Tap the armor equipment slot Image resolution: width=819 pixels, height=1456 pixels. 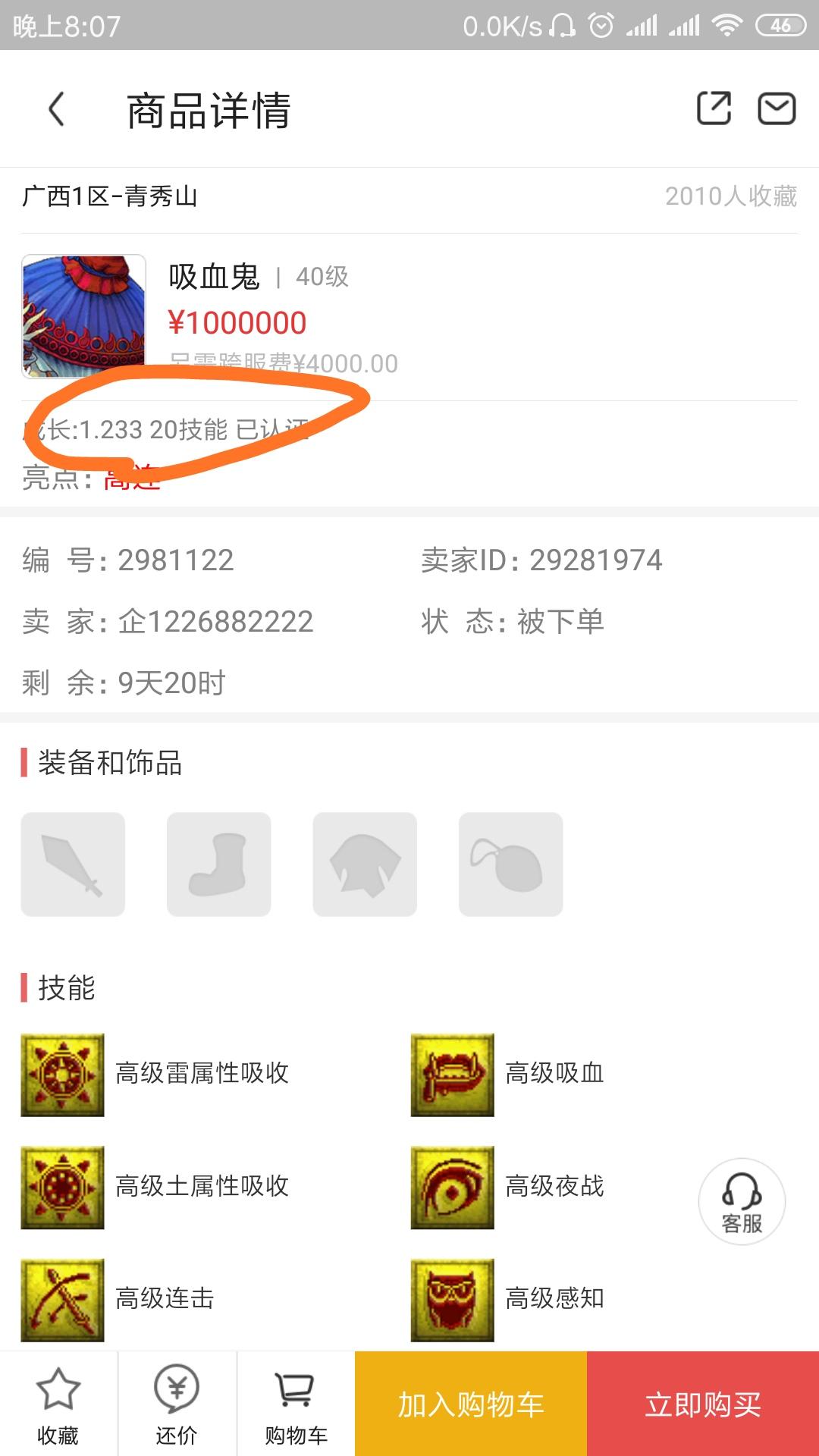click(365, 864)
